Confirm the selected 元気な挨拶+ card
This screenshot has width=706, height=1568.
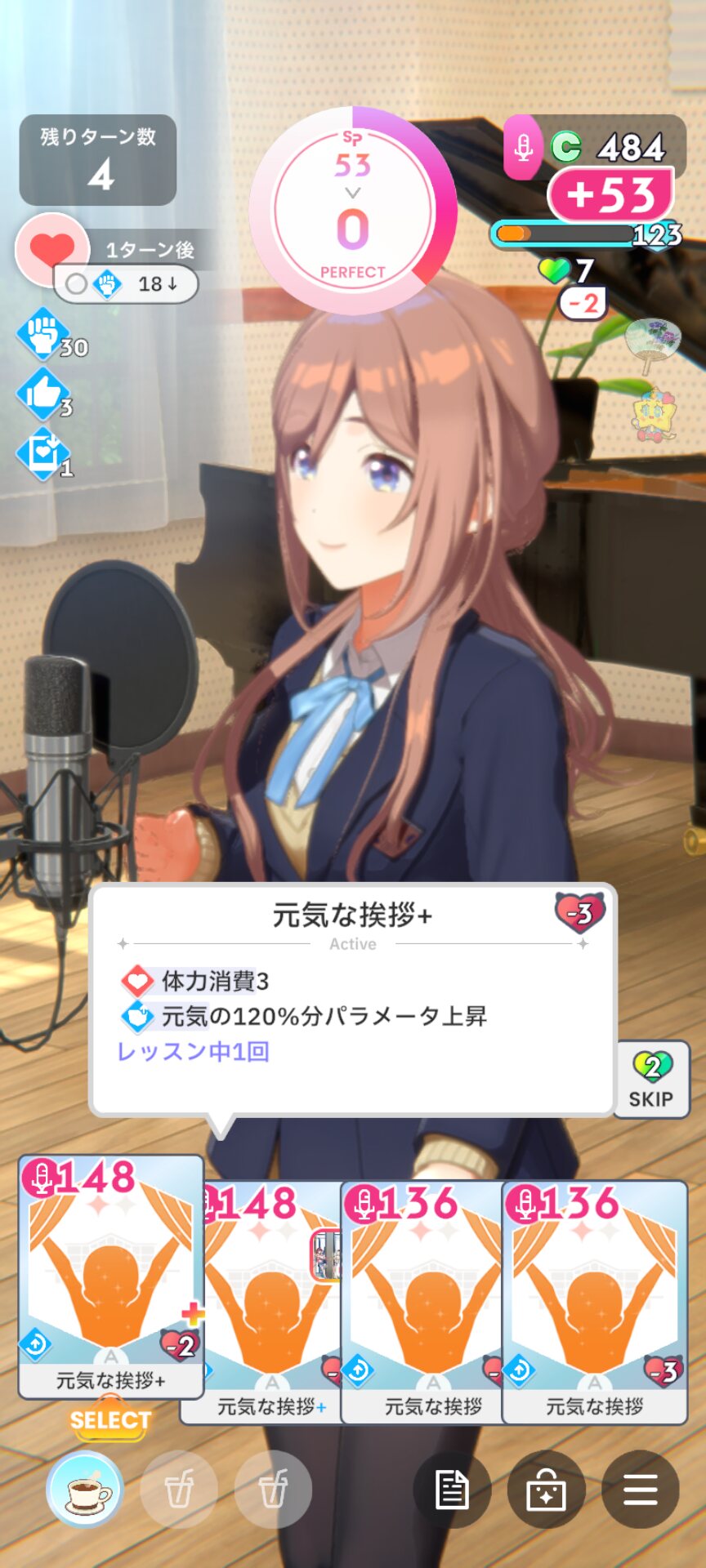[111, 1276]
